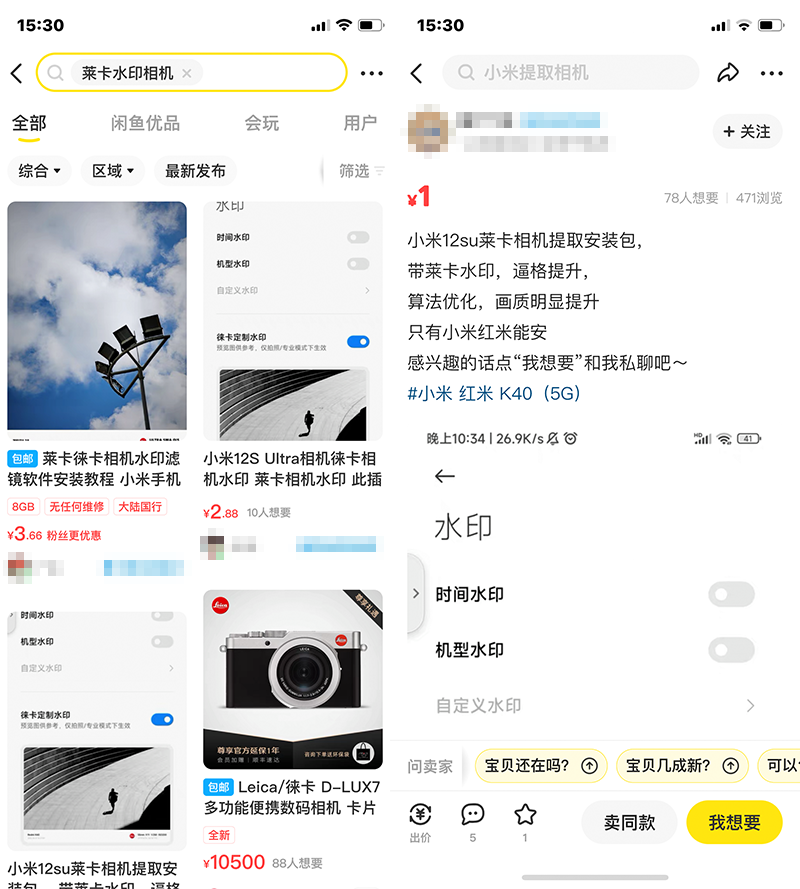Switch to the 用户 tab

coord(360,123)
